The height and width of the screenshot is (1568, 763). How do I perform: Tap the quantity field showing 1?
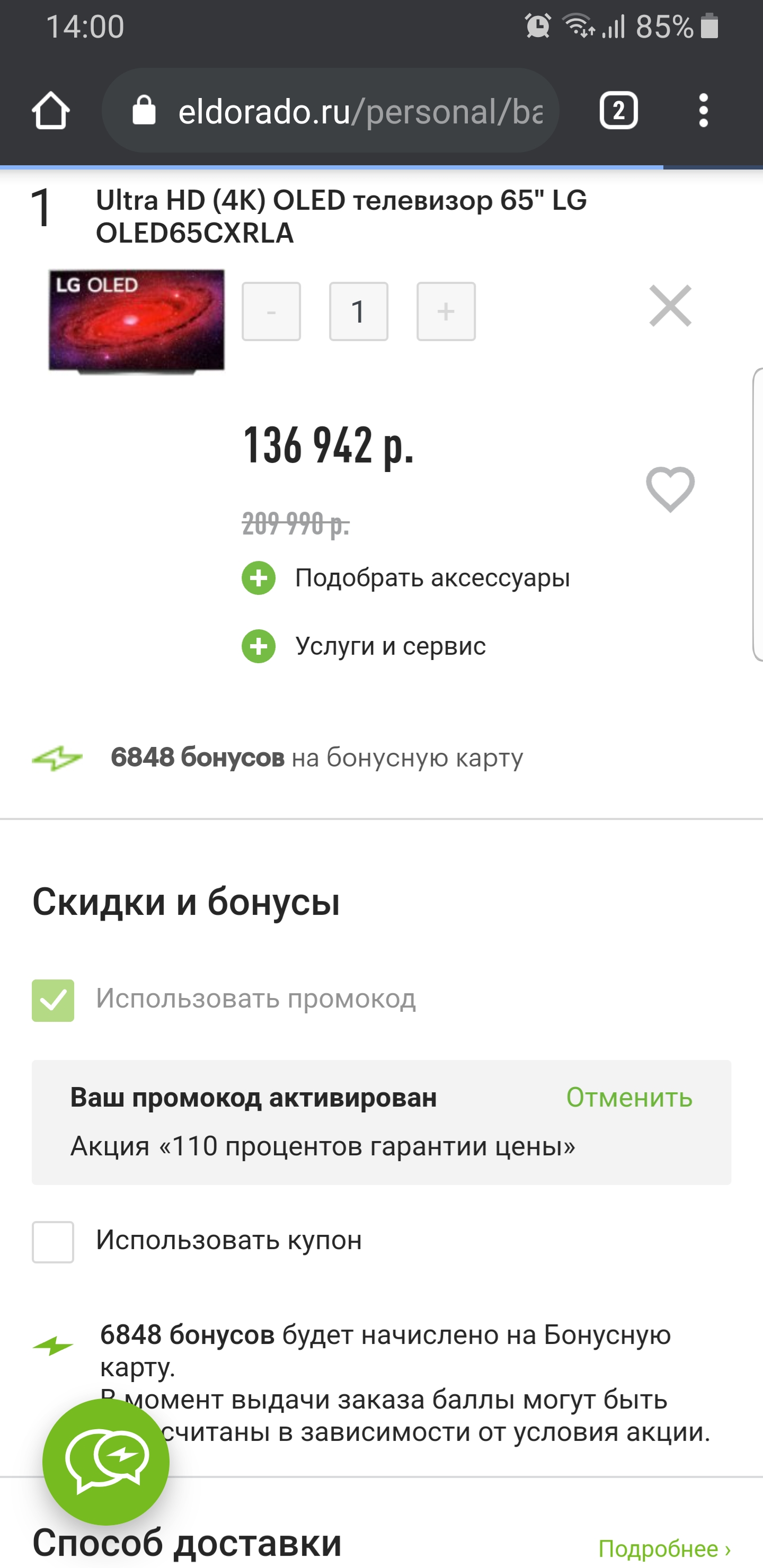point(358,311)
